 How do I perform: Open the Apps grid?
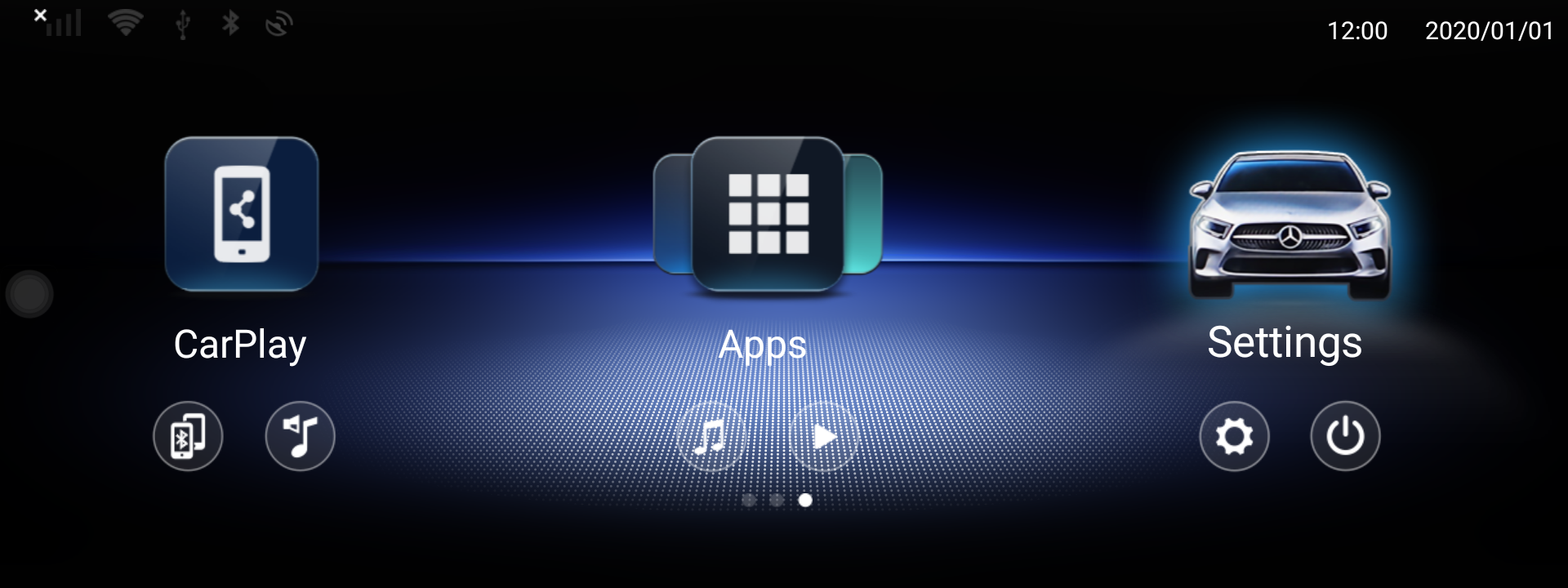768,214
